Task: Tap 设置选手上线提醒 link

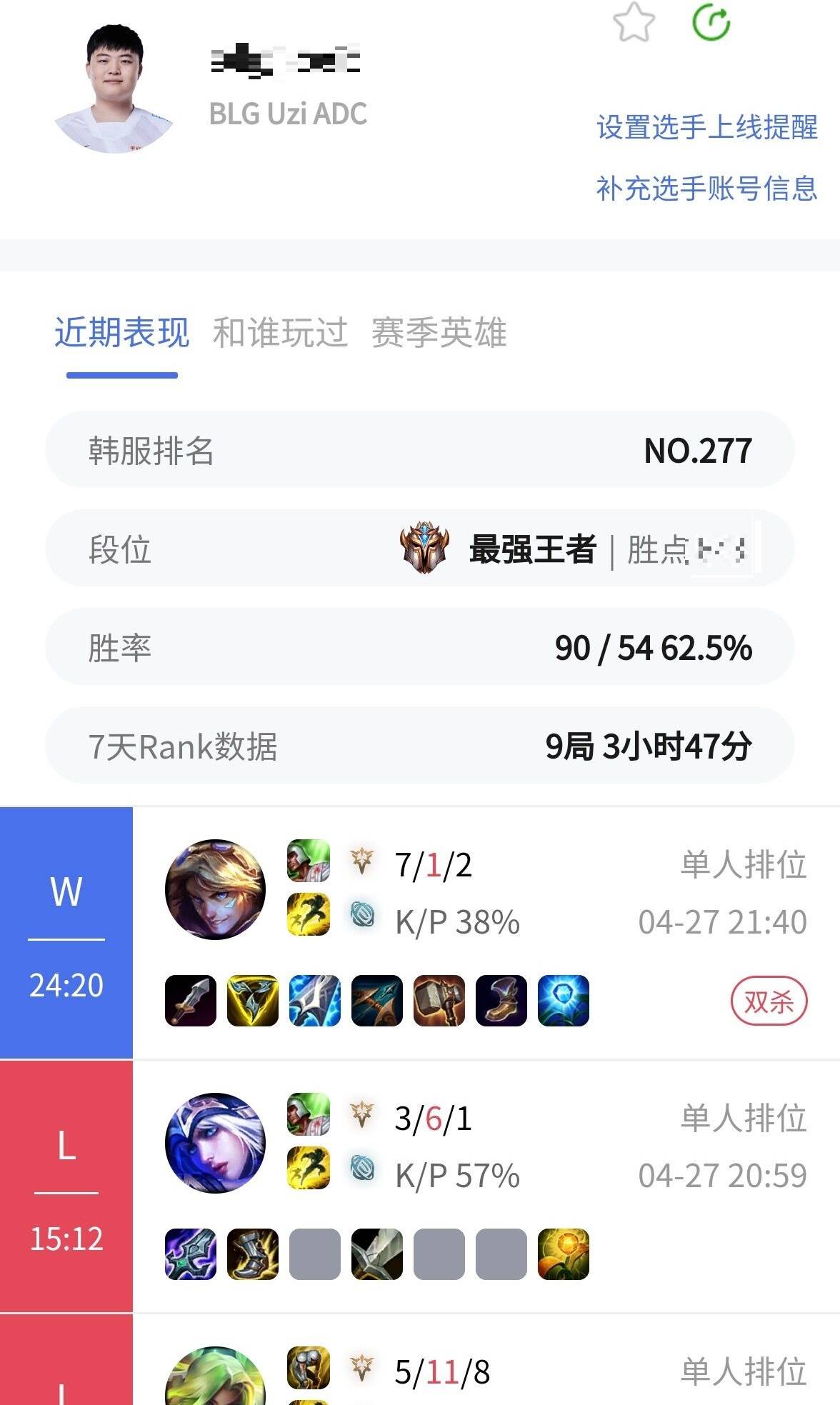Action: 706,127
